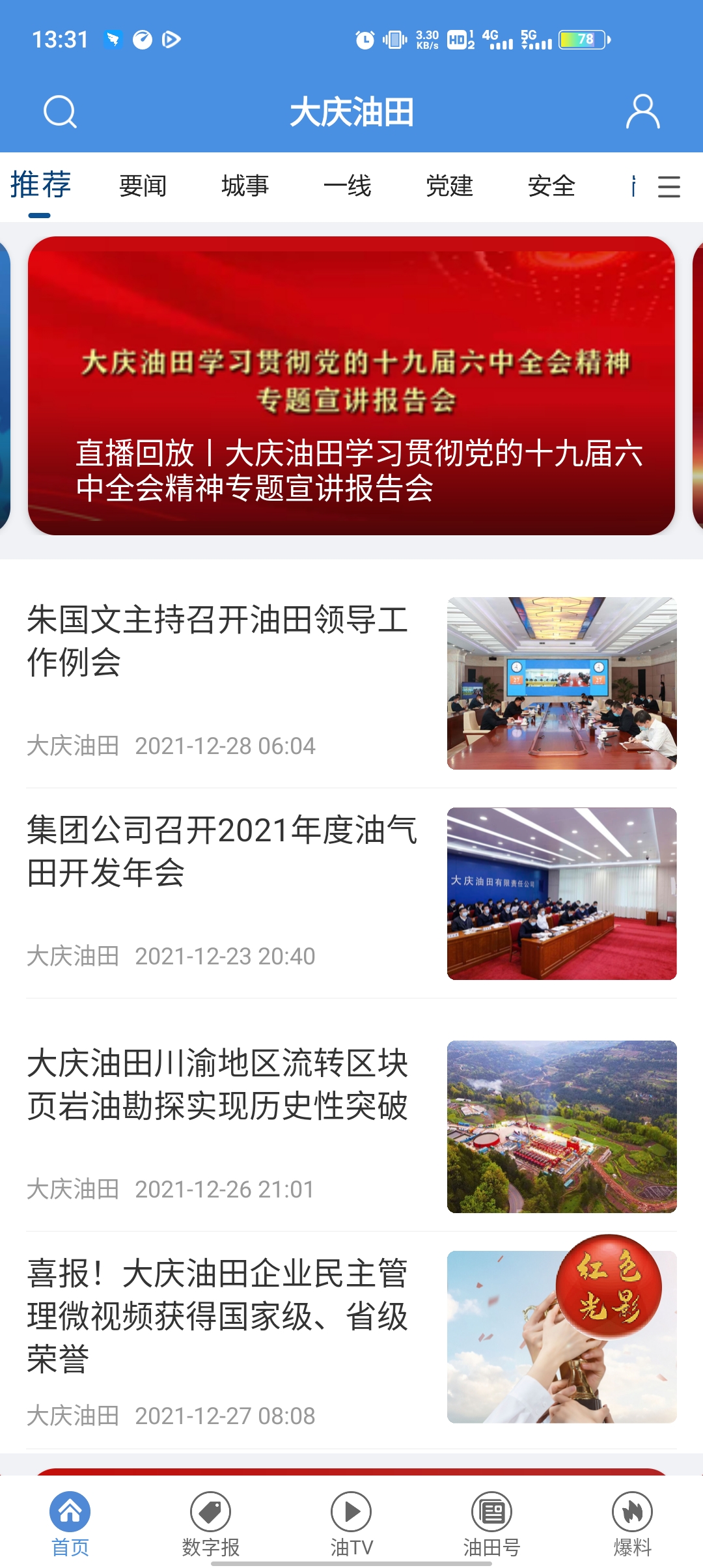703x1568 pixels.
Task: Open article 朱国文主持召开油田领导工作例会
Action: pyautogui.click(x=217, y=641)
